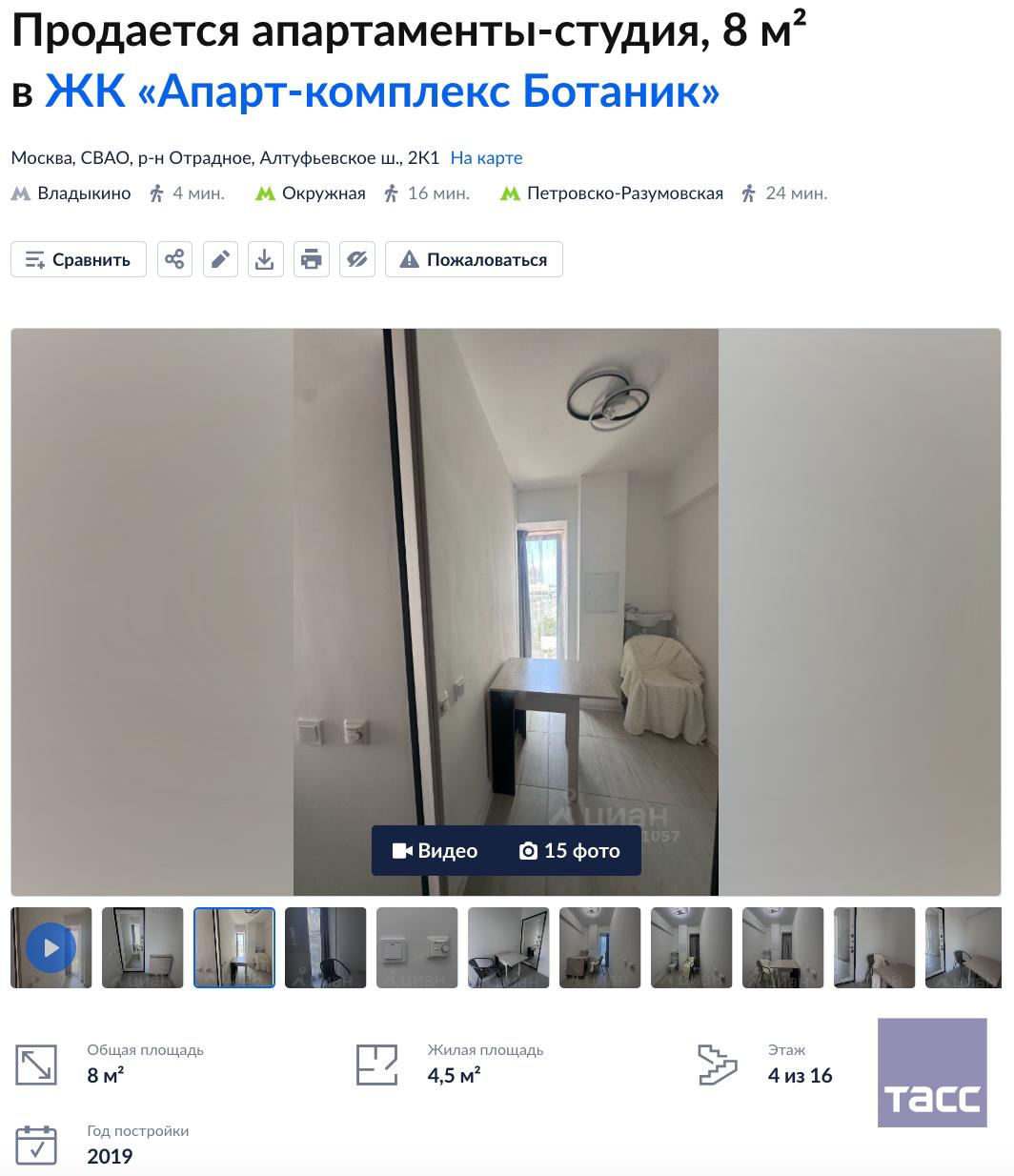Open the 15 фото gallery
This screenshot has height=1176, width=1014.
[570, 851]
